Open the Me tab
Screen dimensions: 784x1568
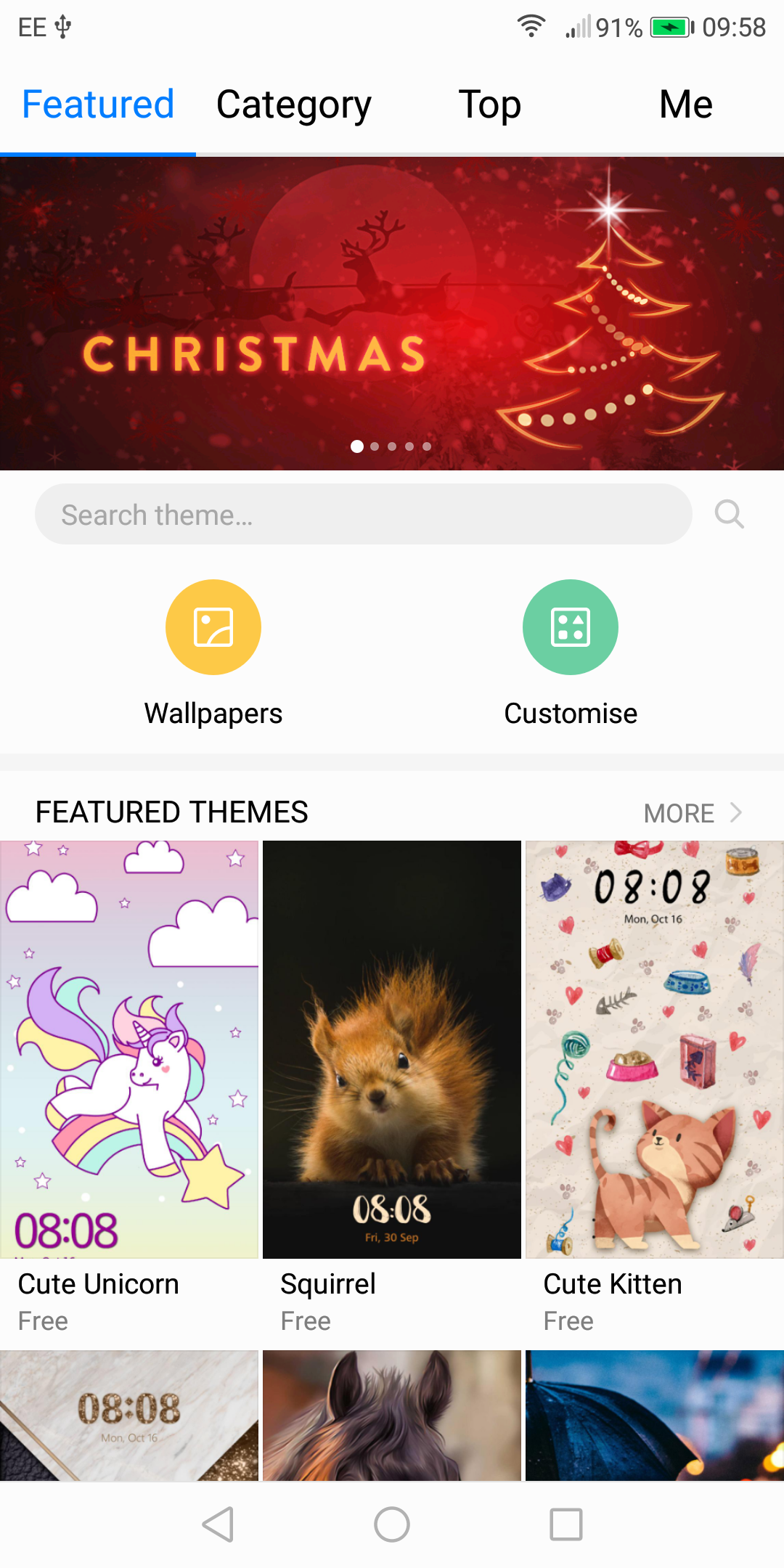coord(685,105)
